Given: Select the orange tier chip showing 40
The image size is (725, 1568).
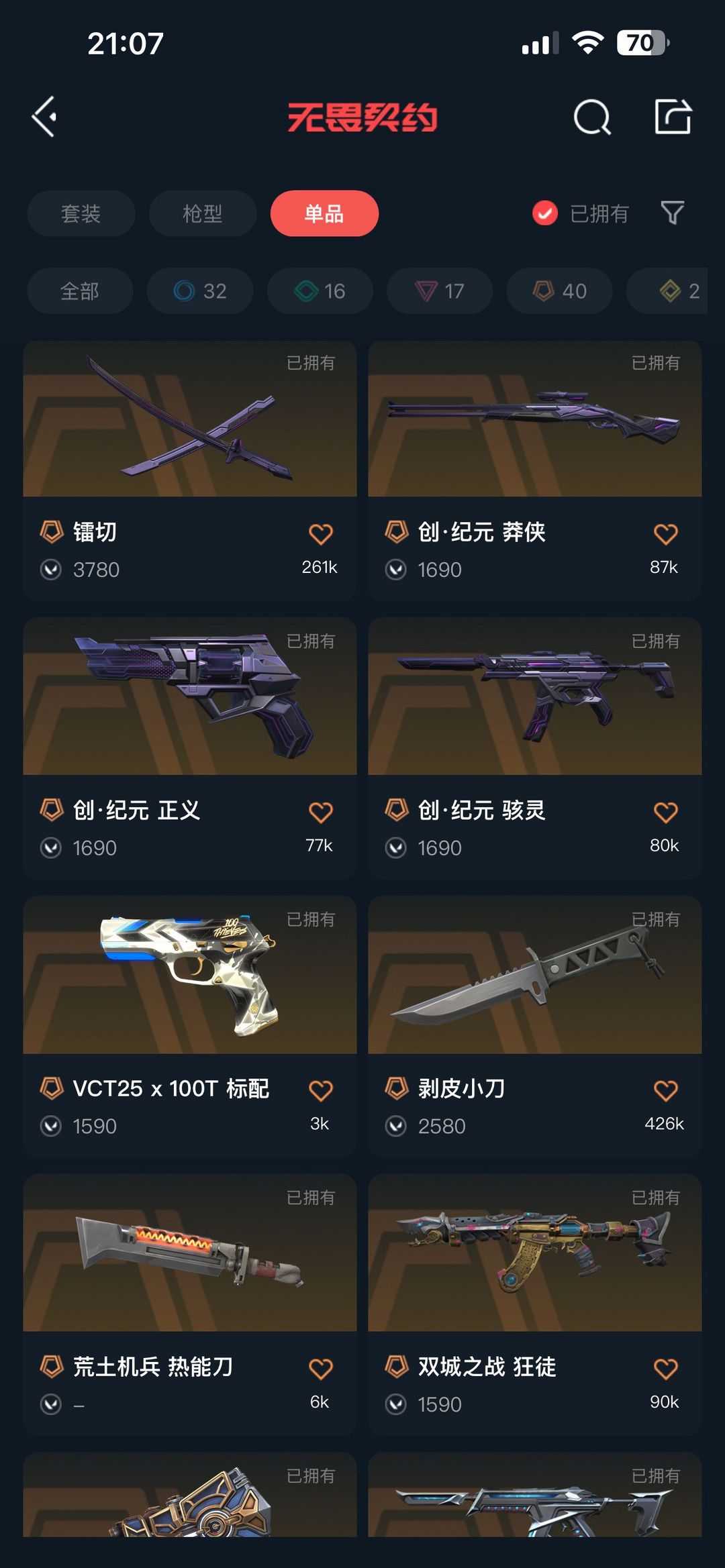Looking at the screenshot, I should (559, 291).
